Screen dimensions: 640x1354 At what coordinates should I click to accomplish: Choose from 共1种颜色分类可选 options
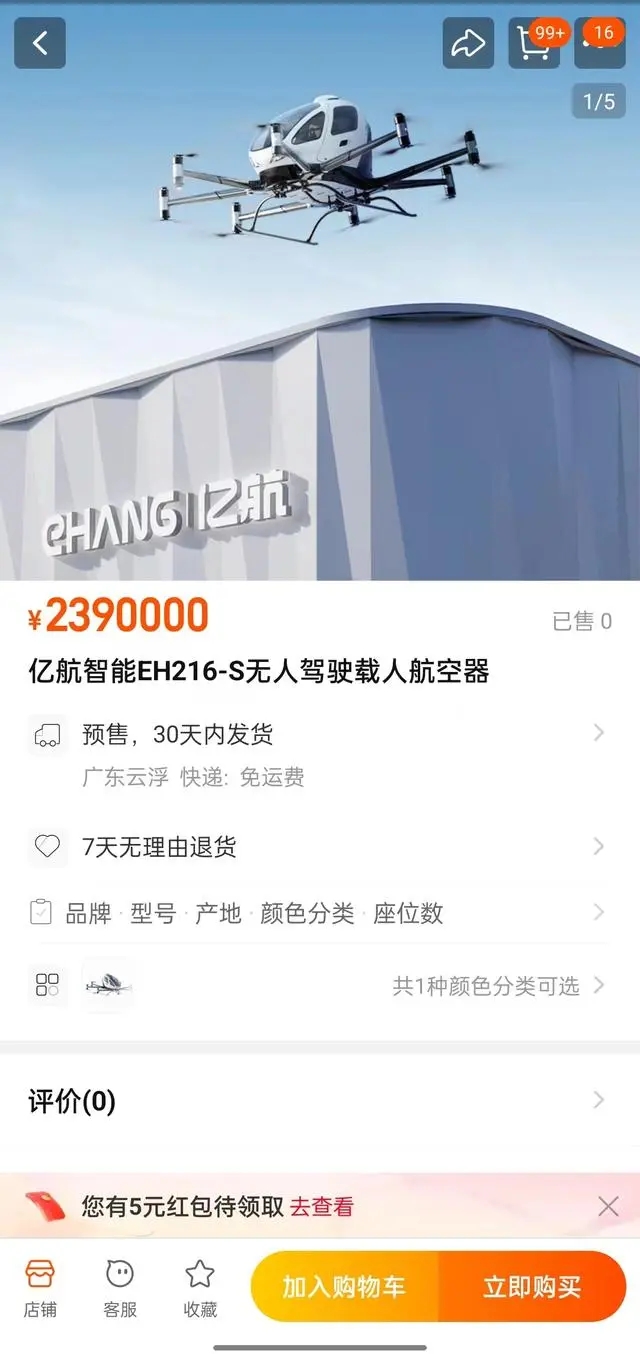click(486, 986)
